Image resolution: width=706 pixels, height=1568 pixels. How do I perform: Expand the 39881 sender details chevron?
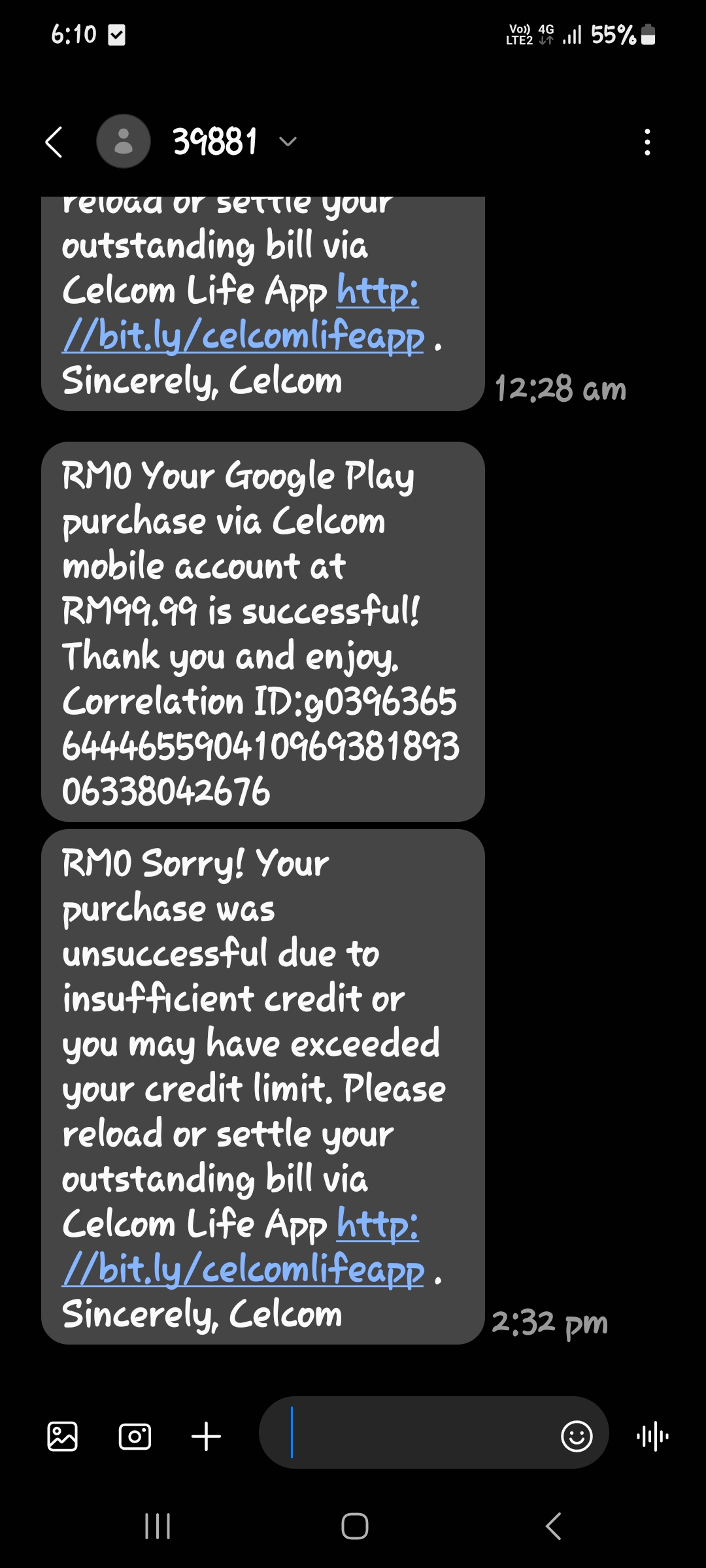[288, 142]
